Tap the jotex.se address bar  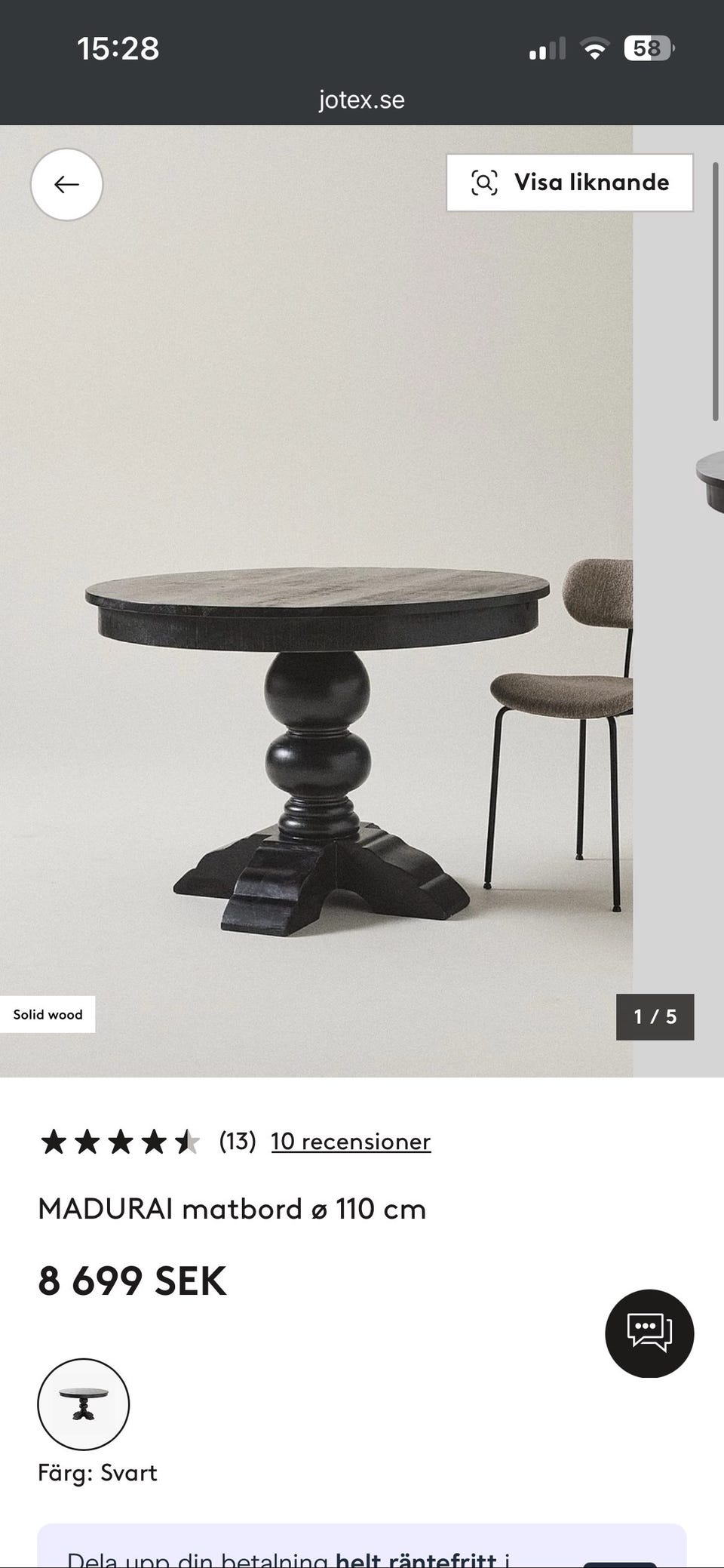coord(360,99)
